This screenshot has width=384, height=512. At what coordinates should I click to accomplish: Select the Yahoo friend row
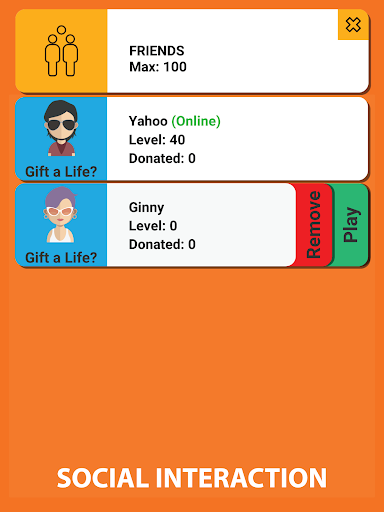(x=192, y=139)
